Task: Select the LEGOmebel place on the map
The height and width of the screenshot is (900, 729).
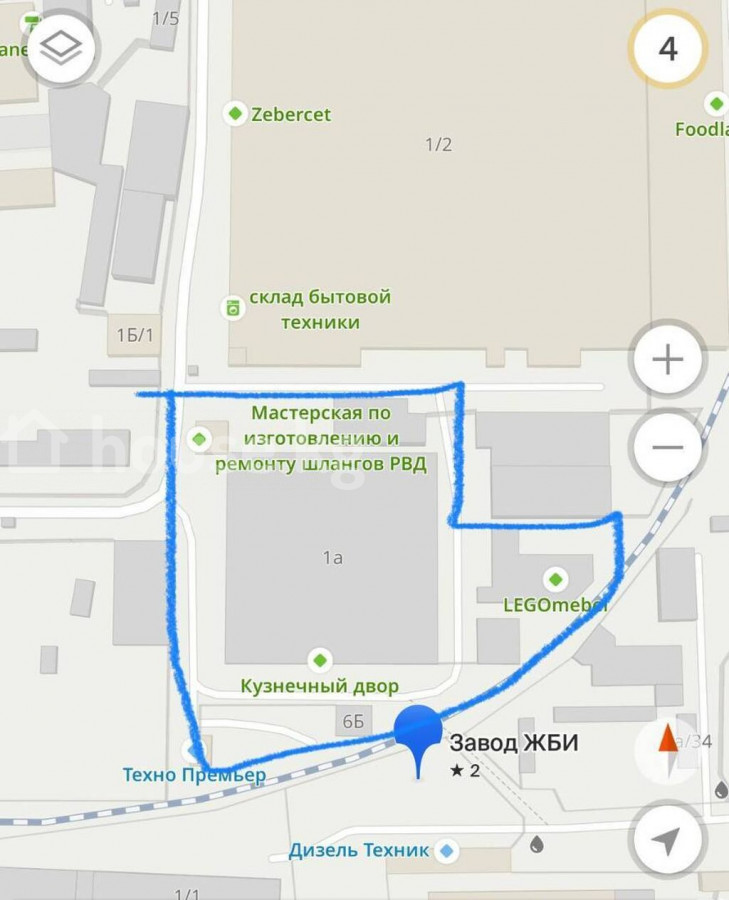Action: pyautogui.click(x=555, y=579)
